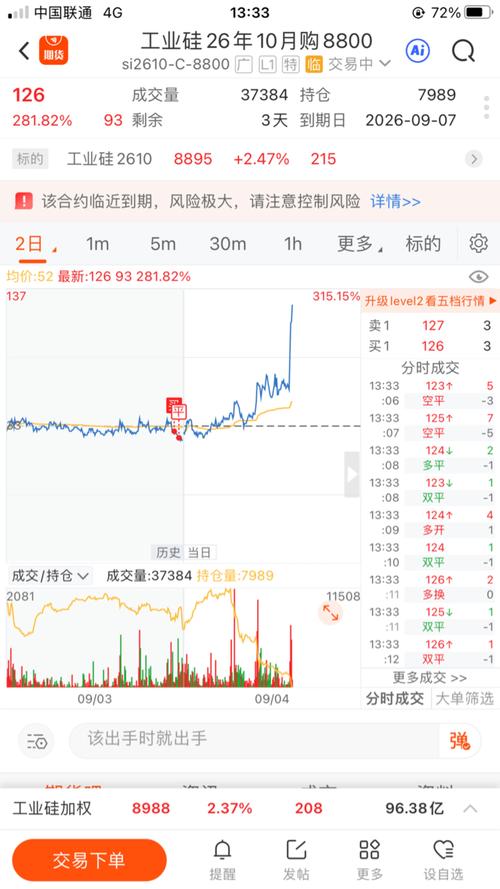Open the 成交/持仓 indicator dropdown

pos(50,576)
